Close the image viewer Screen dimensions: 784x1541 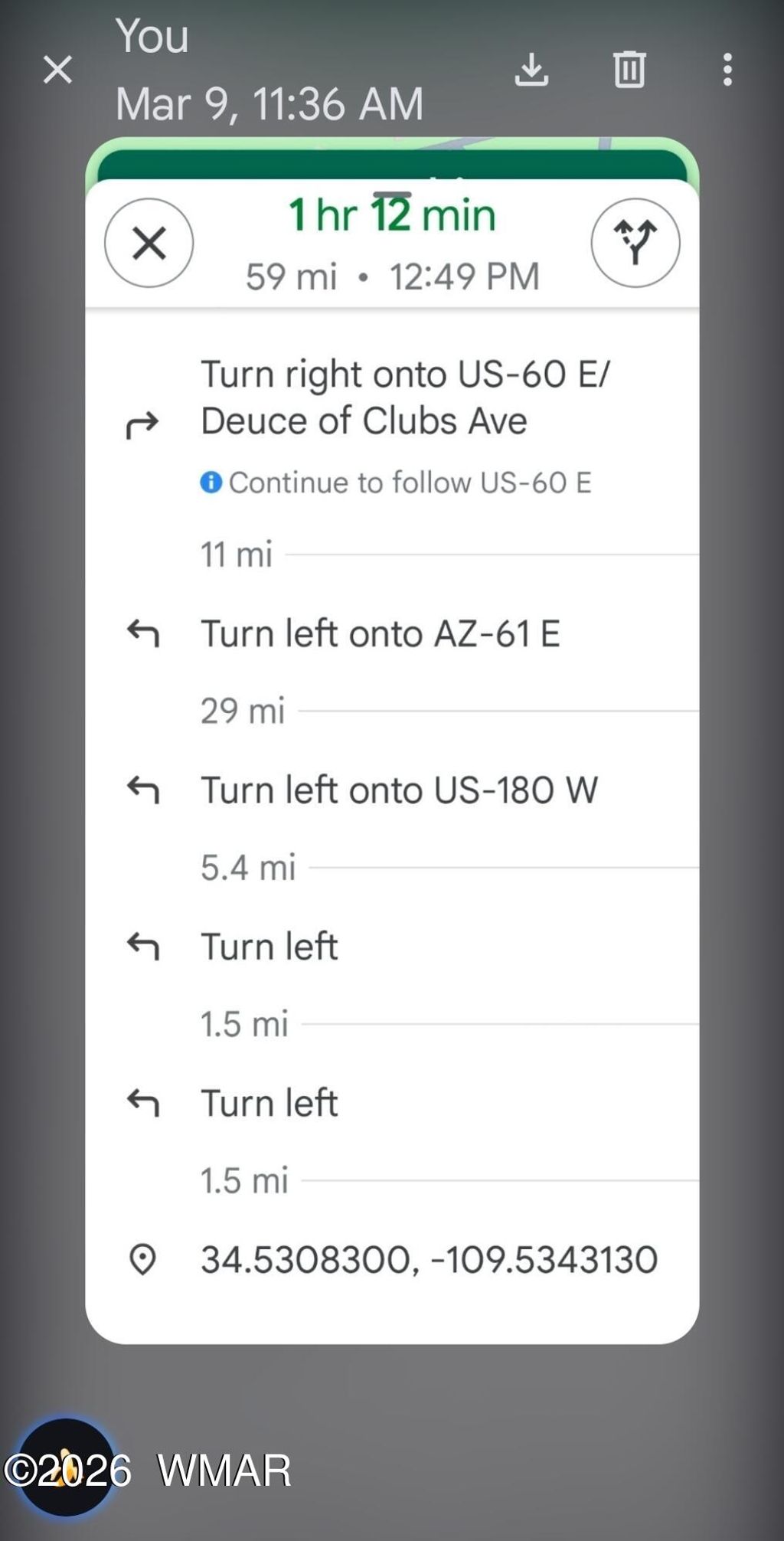57,70
